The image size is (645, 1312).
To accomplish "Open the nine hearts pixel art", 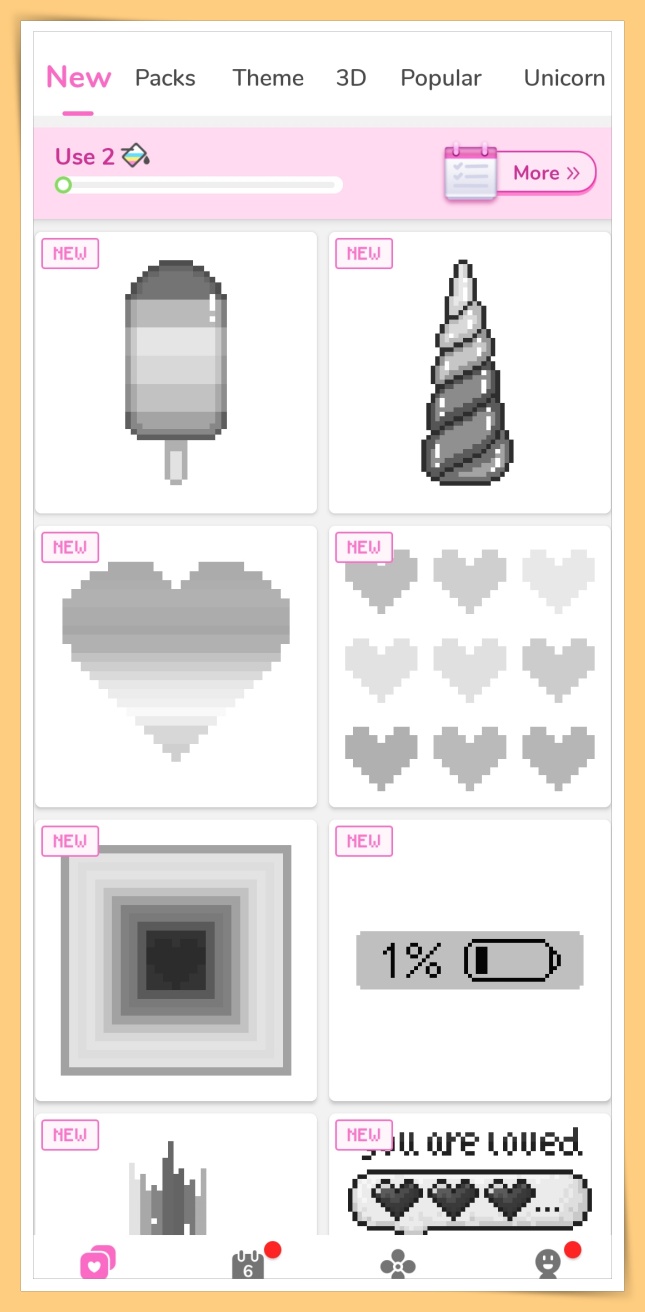I will click(469, 666).
